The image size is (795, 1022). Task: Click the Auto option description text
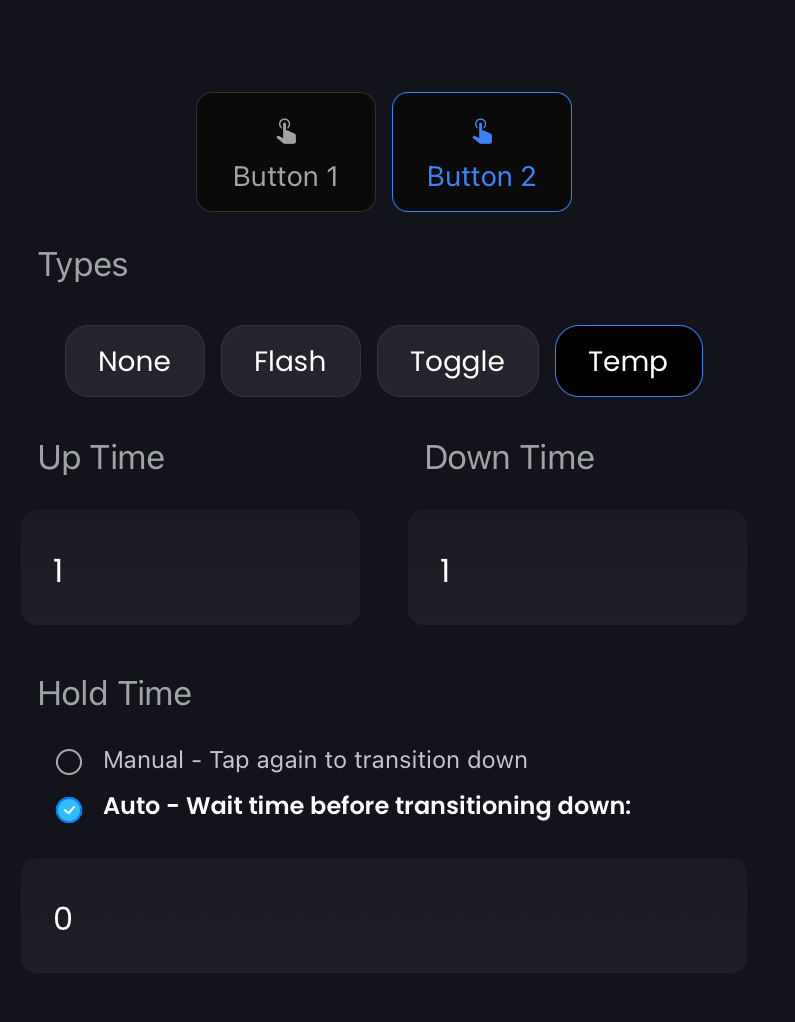(365, 806)
